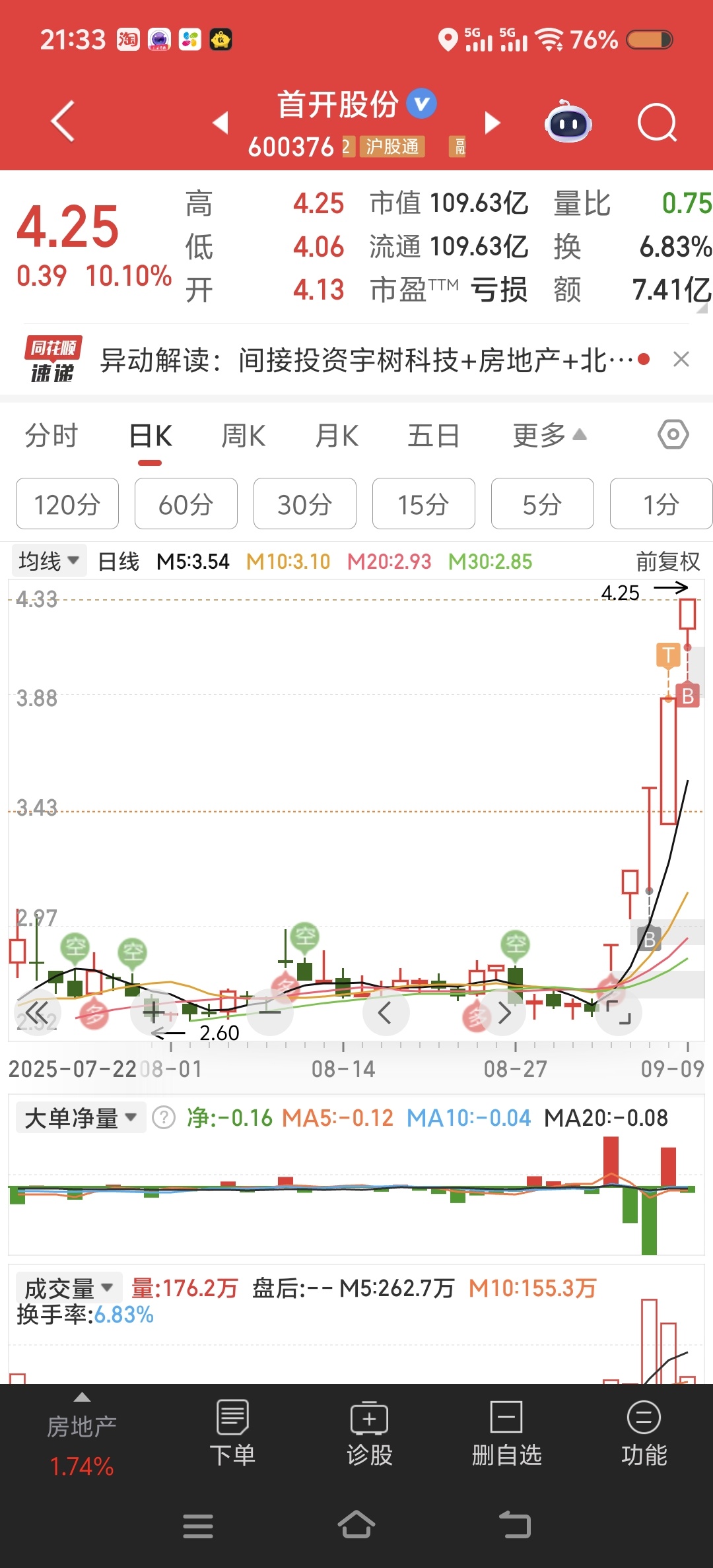Open the AI robot assistant
This screenshot has height=1568, width=713.
(568, 123)
